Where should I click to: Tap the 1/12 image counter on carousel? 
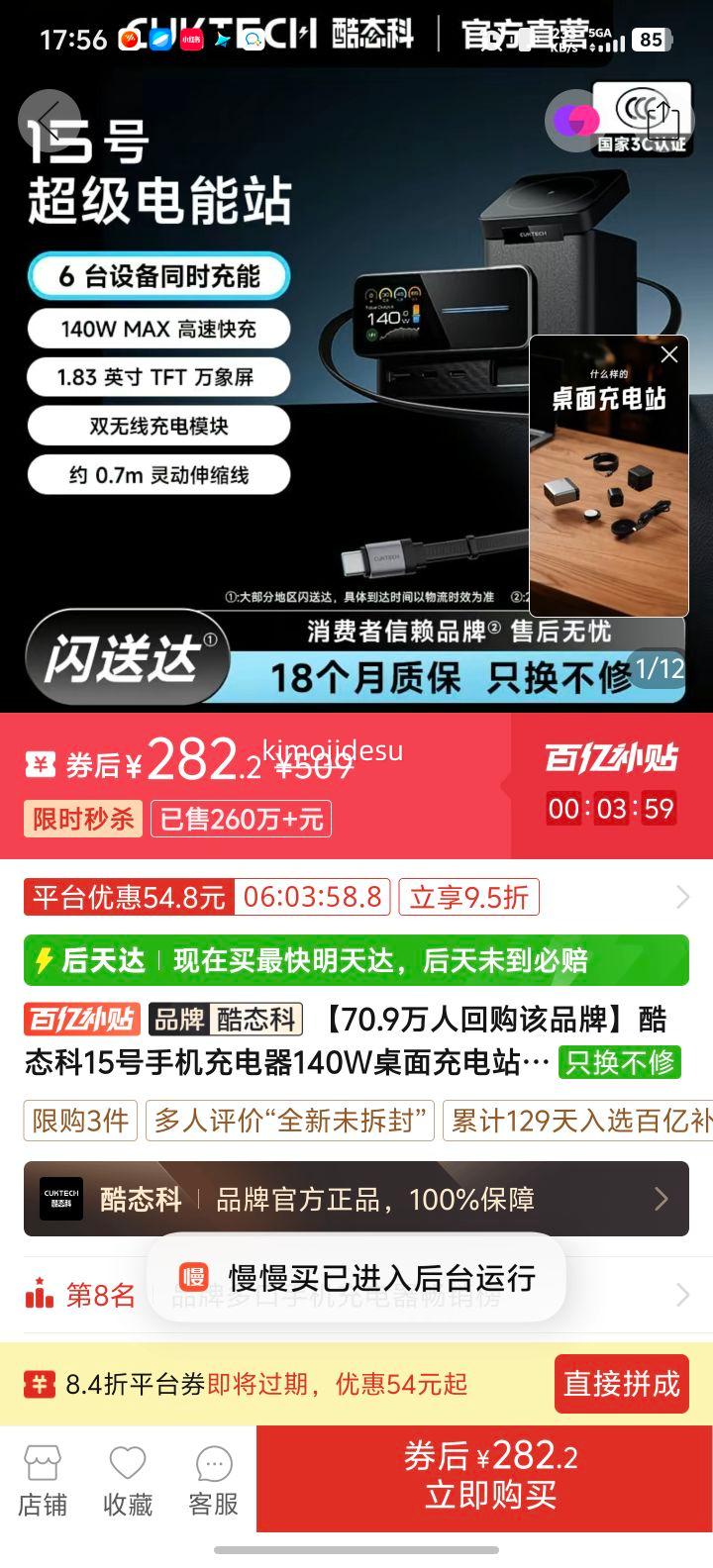click(658, 669)
